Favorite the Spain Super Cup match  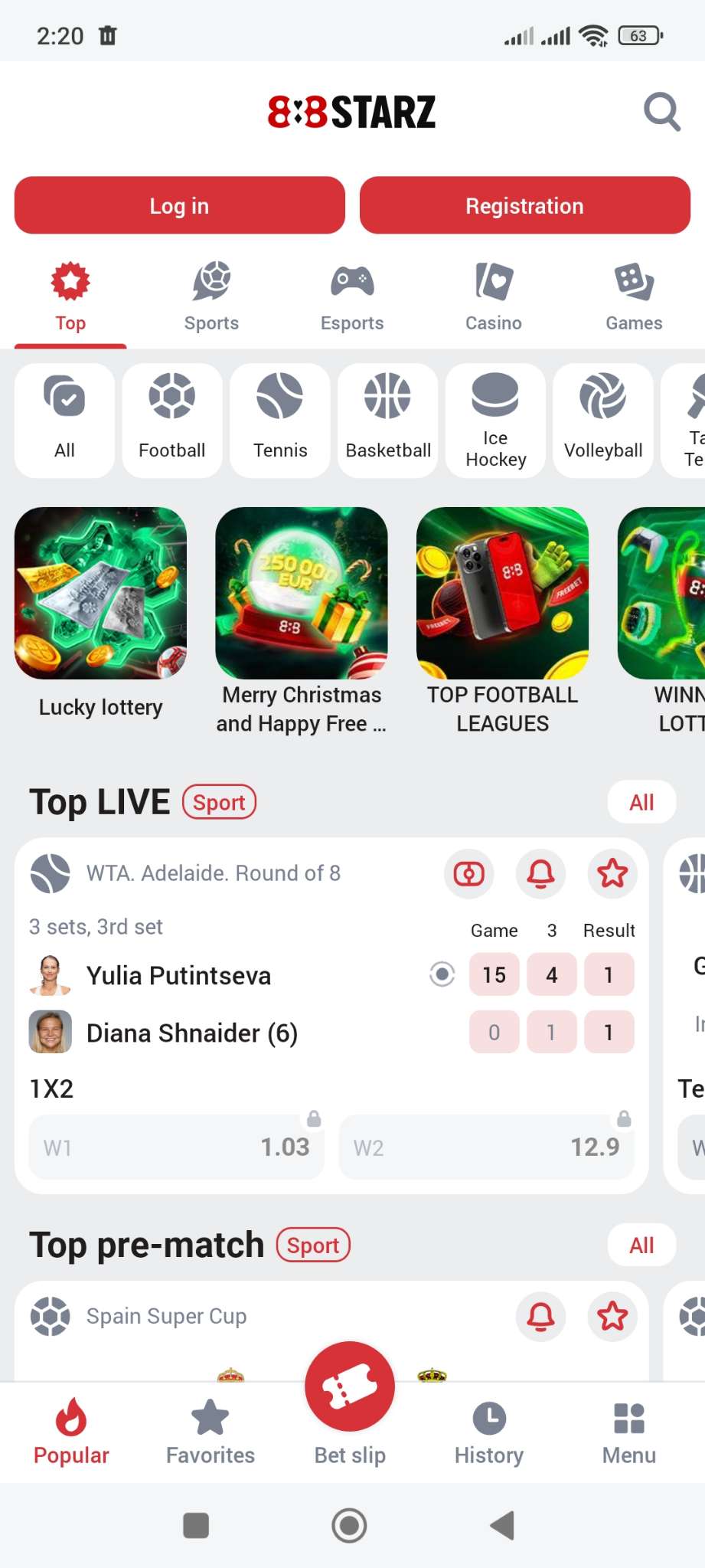(x=612, y=1316)
